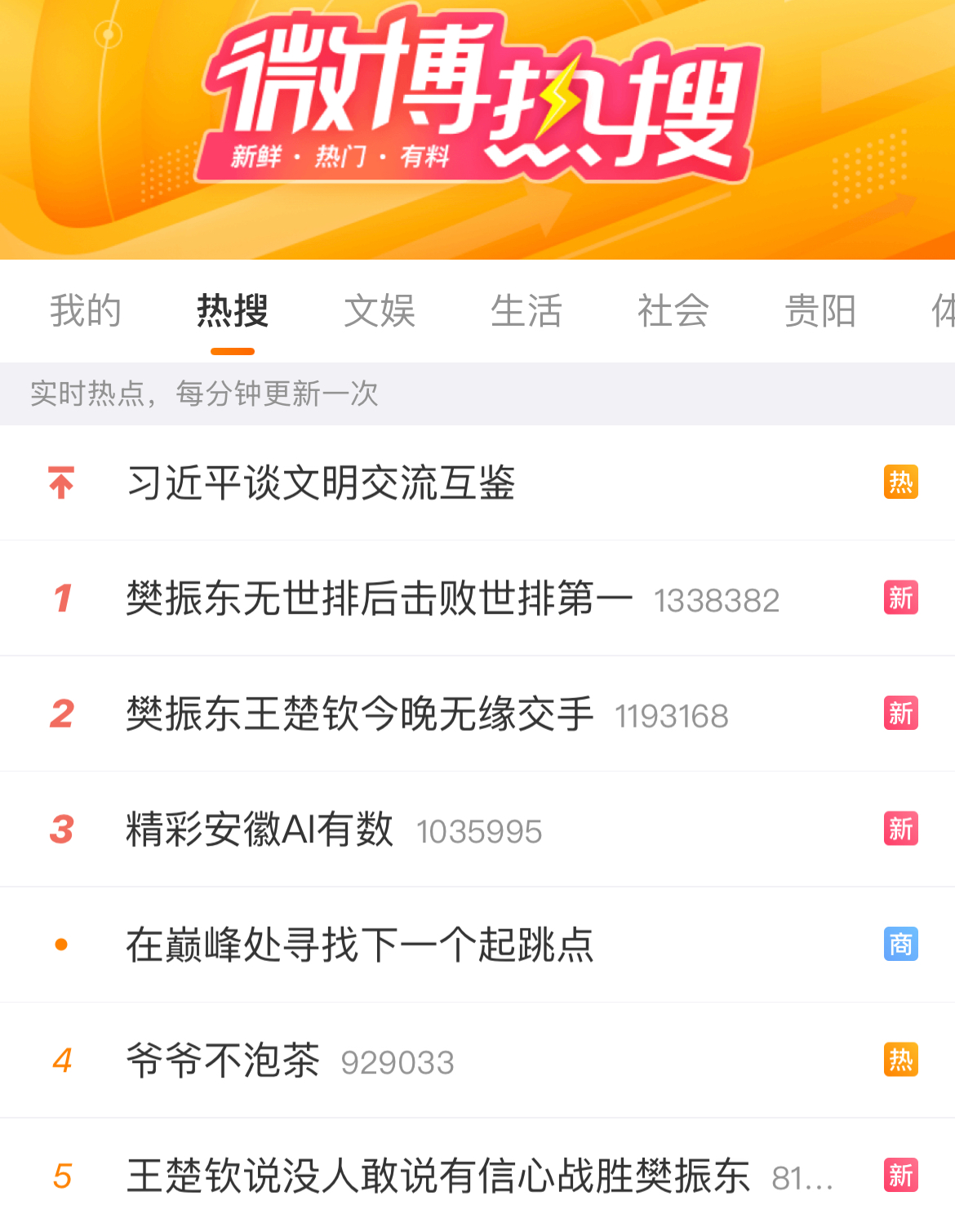This screenshot has height=1232, width=955.
Task: Open the 贵阳 local tab
Action: pos(820,311)
